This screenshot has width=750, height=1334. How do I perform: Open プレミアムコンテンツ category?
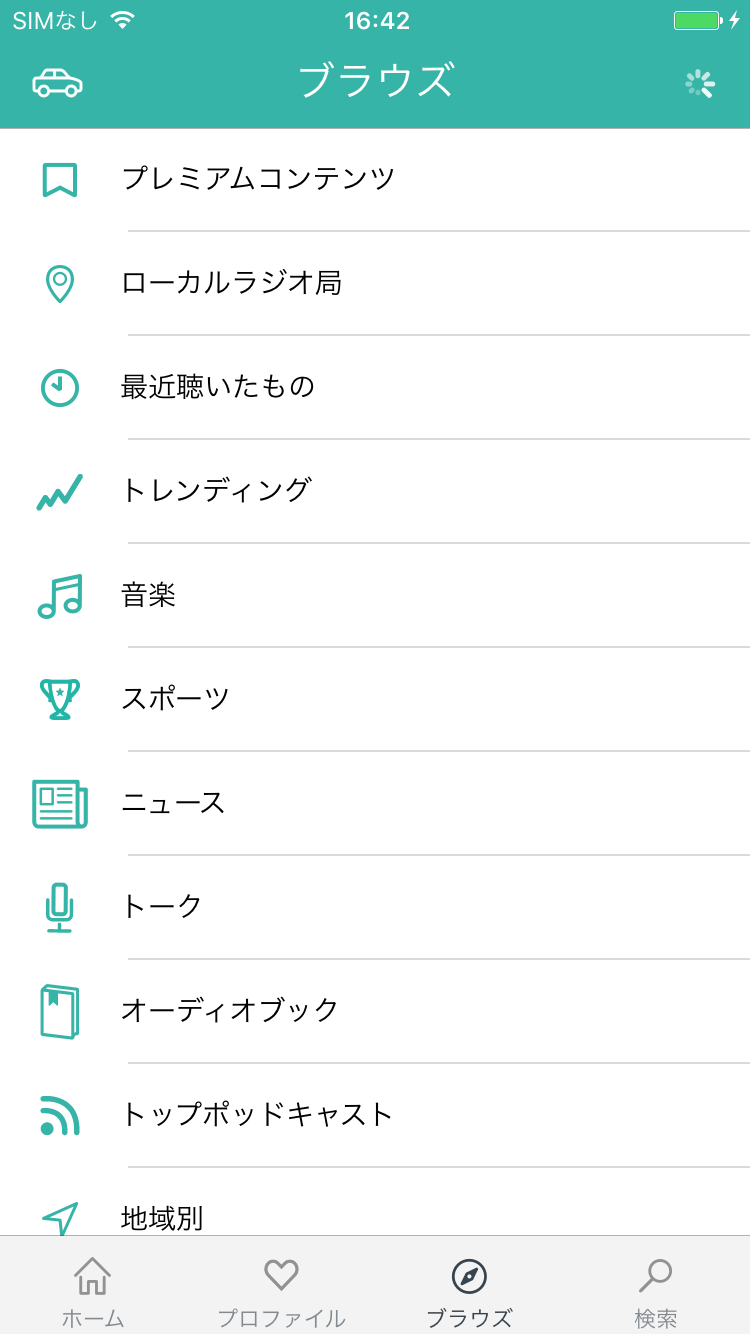[x=375, y=180]
